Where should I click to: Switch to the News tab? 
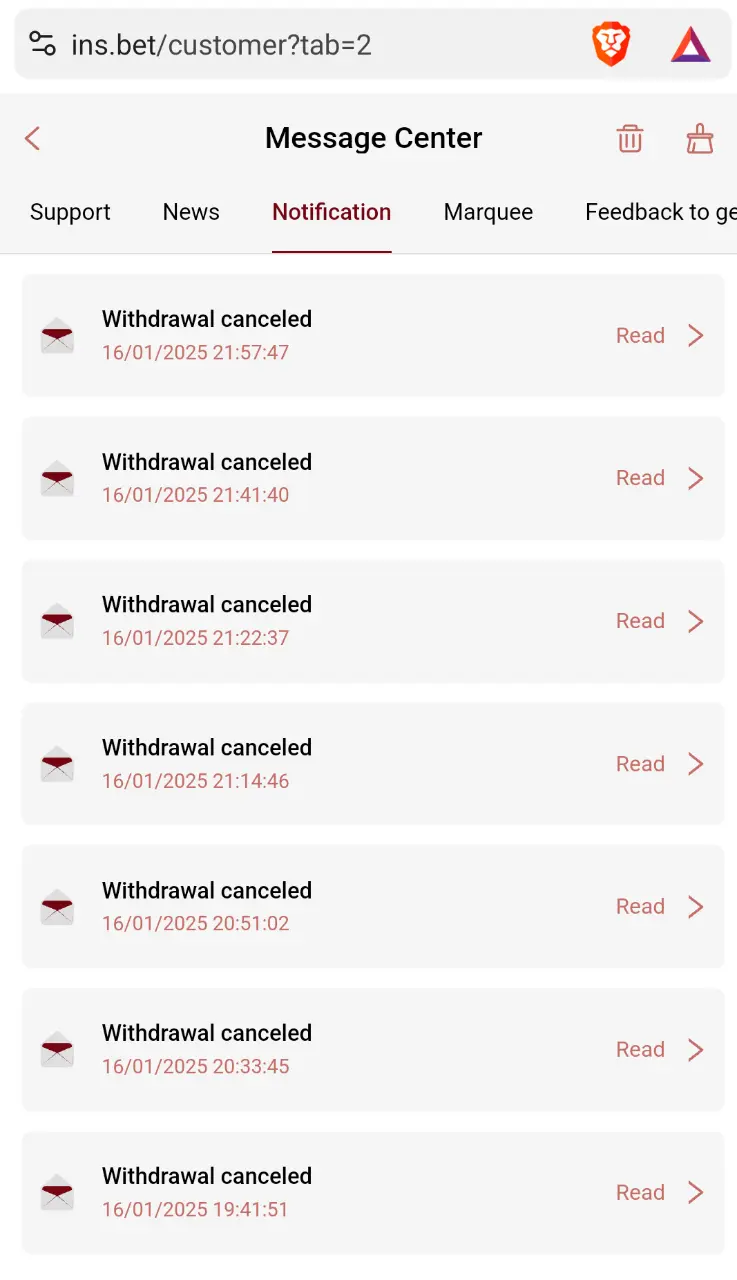(x=191, y=212)
